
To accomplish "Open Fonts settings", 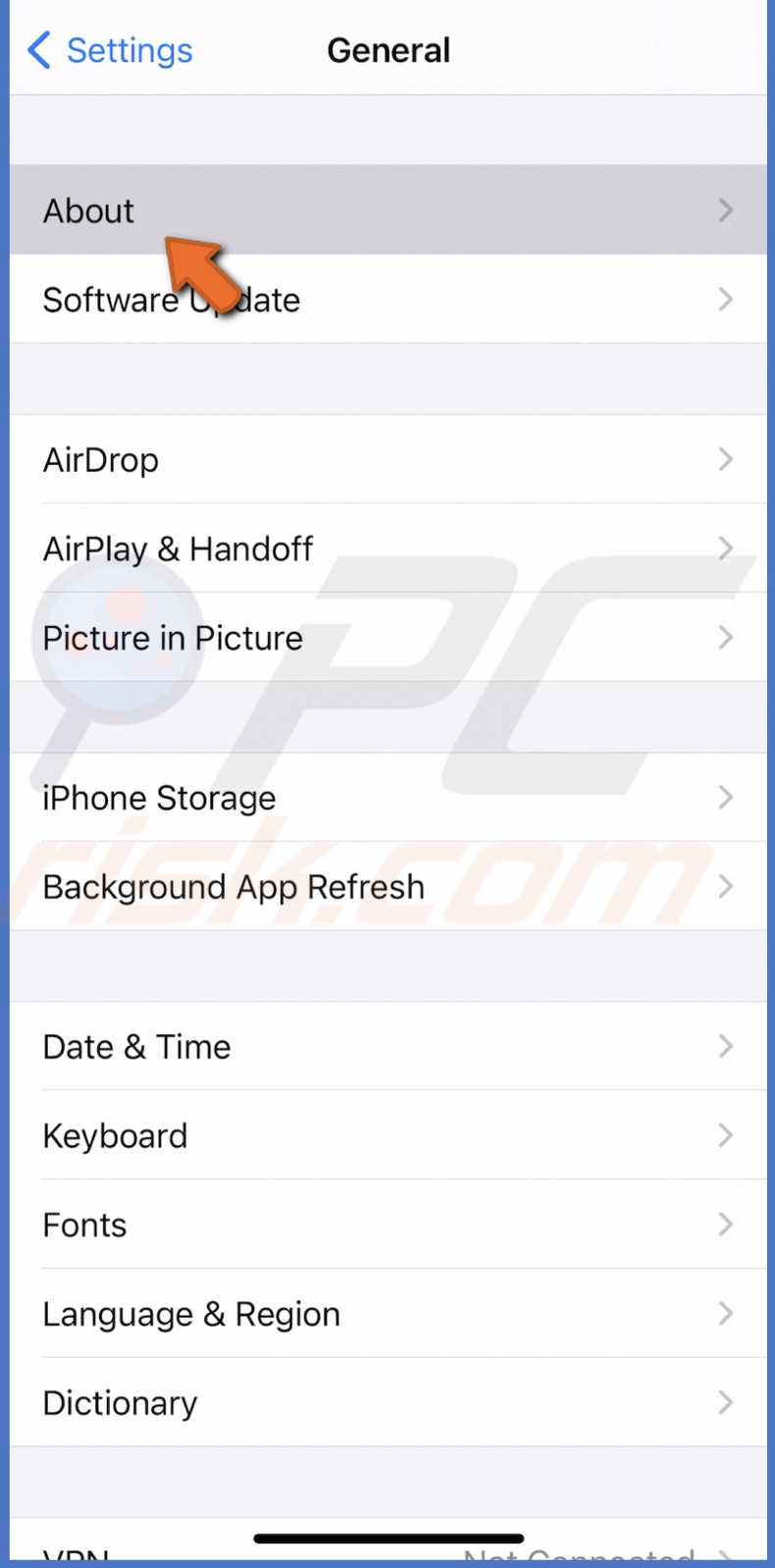I will click(x=387, y=1225).
